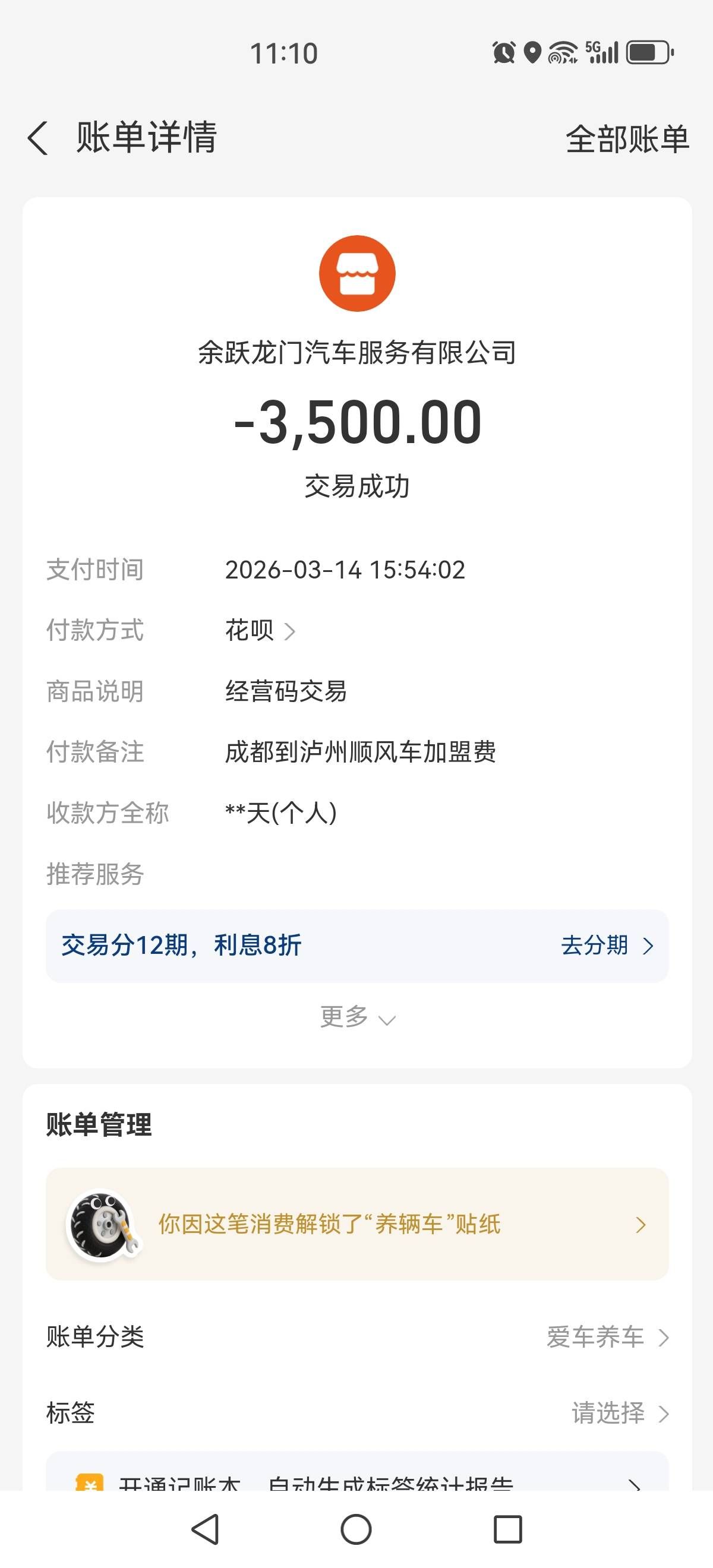Change 账单分类 from 爱车养车

click(x=607, y=1338)
